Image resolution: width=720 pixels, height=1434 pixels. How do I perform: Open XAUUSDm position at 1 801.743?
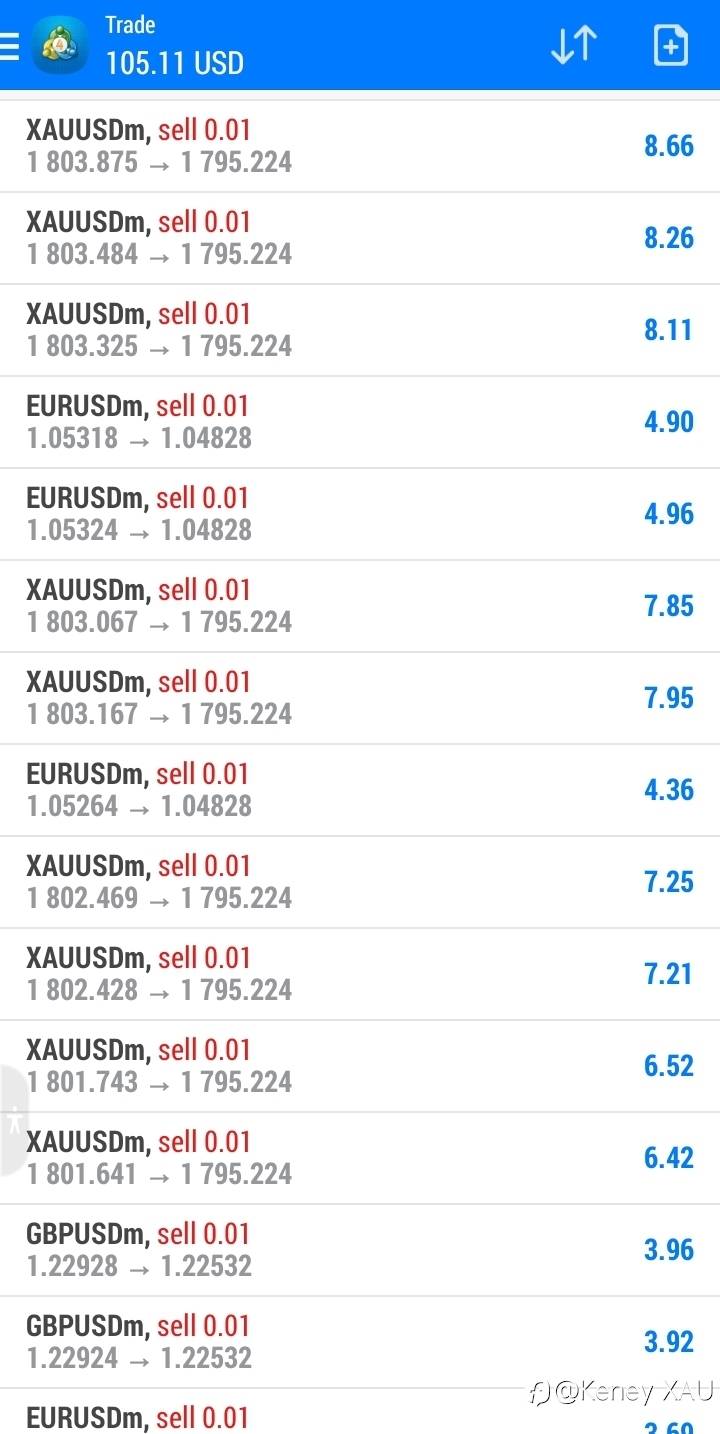(360, 1066)
